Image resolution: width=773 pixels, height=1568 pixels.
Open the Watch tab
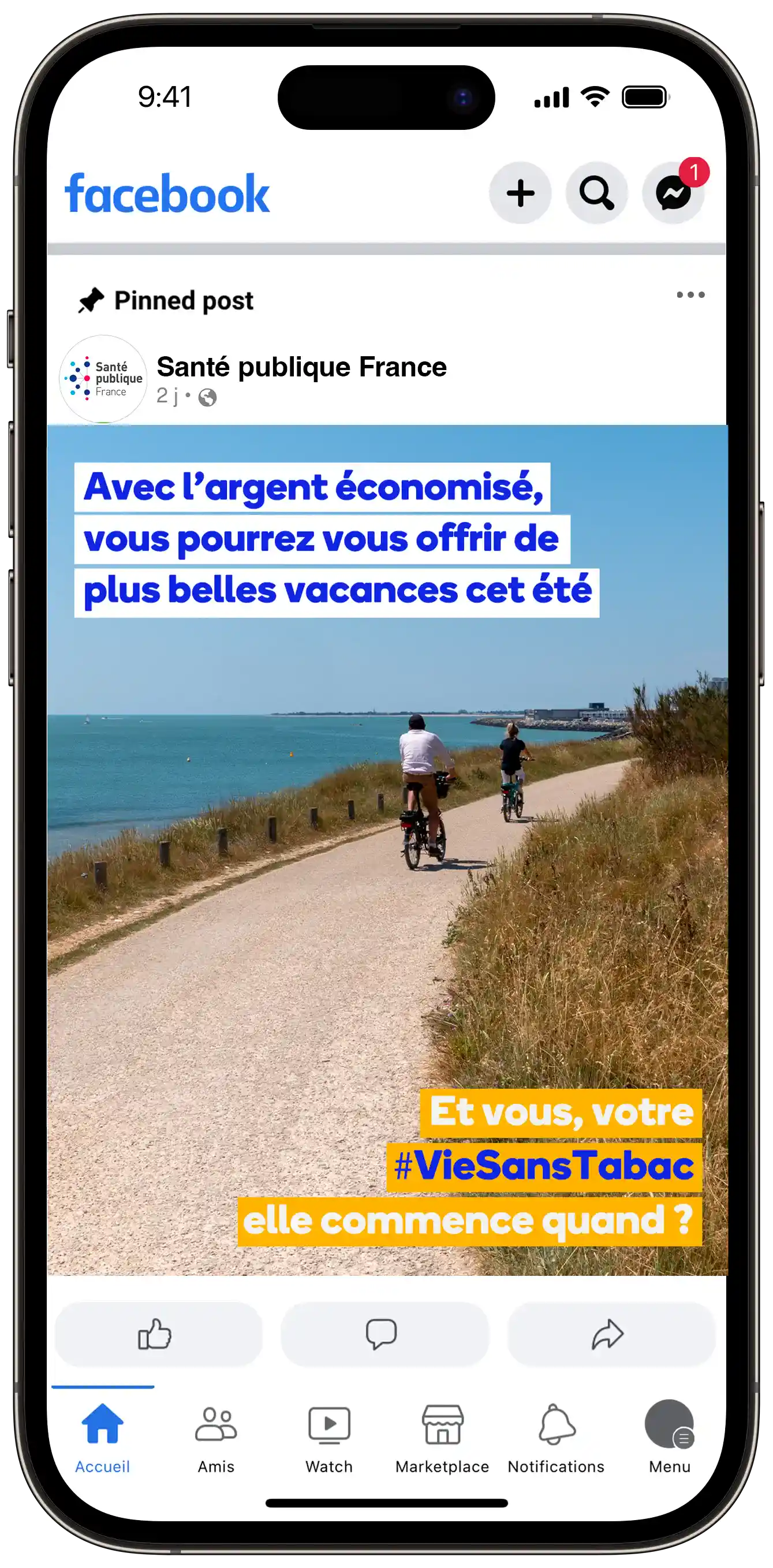[329, 1438]
